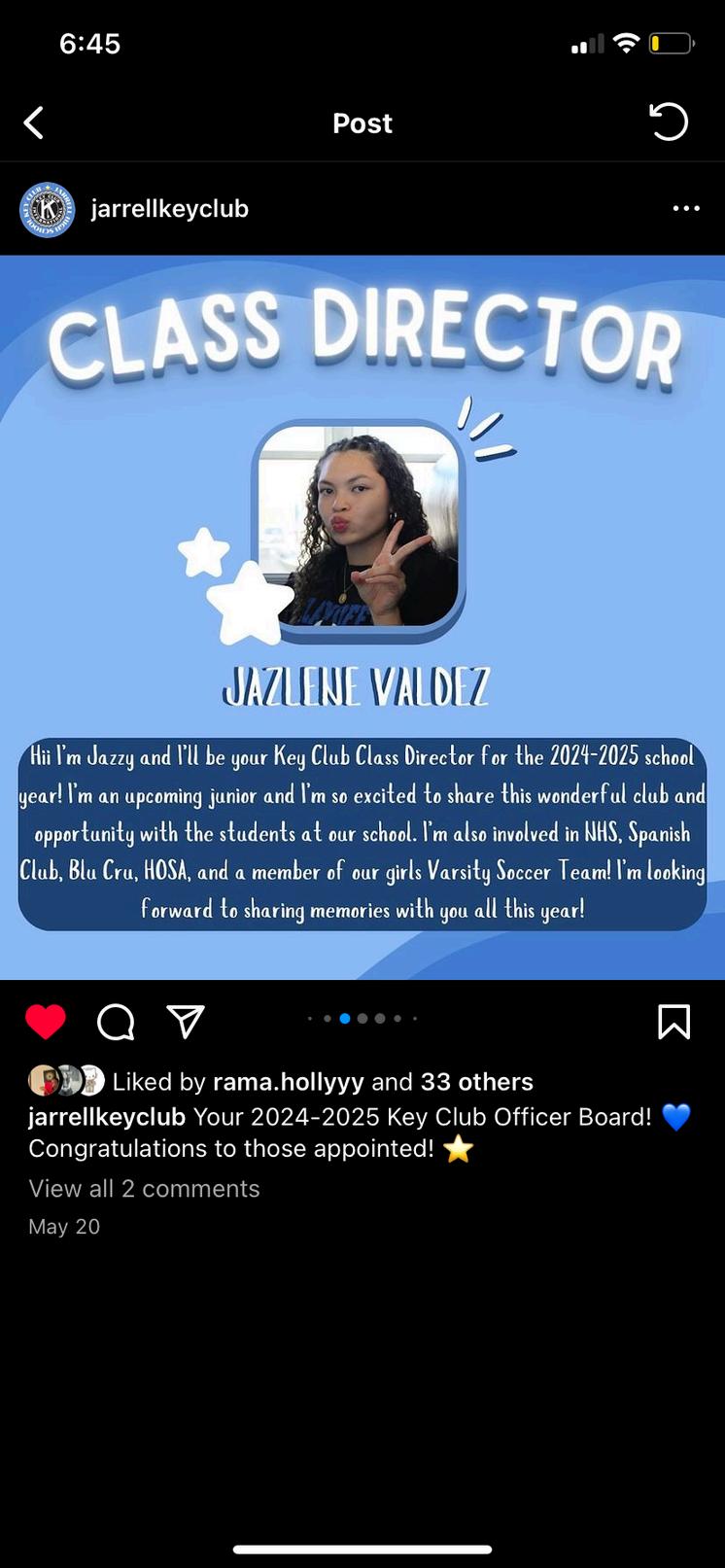Open comments with the speech bubble icon
The width and height of the screenshot is (725, 1568).
116,1022
